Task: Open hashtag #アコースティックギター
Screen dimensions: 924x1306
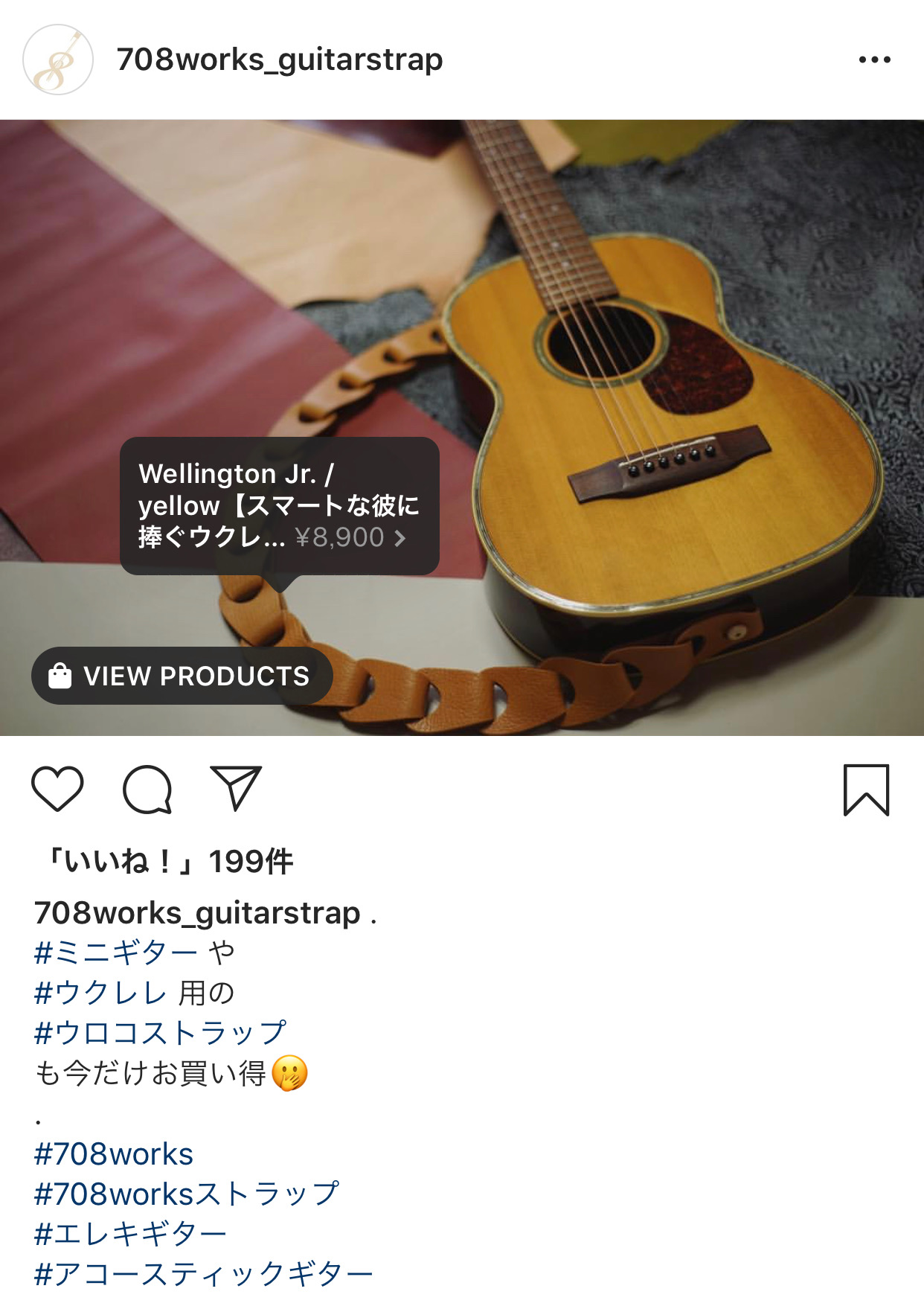Action: pos(203,1275)
